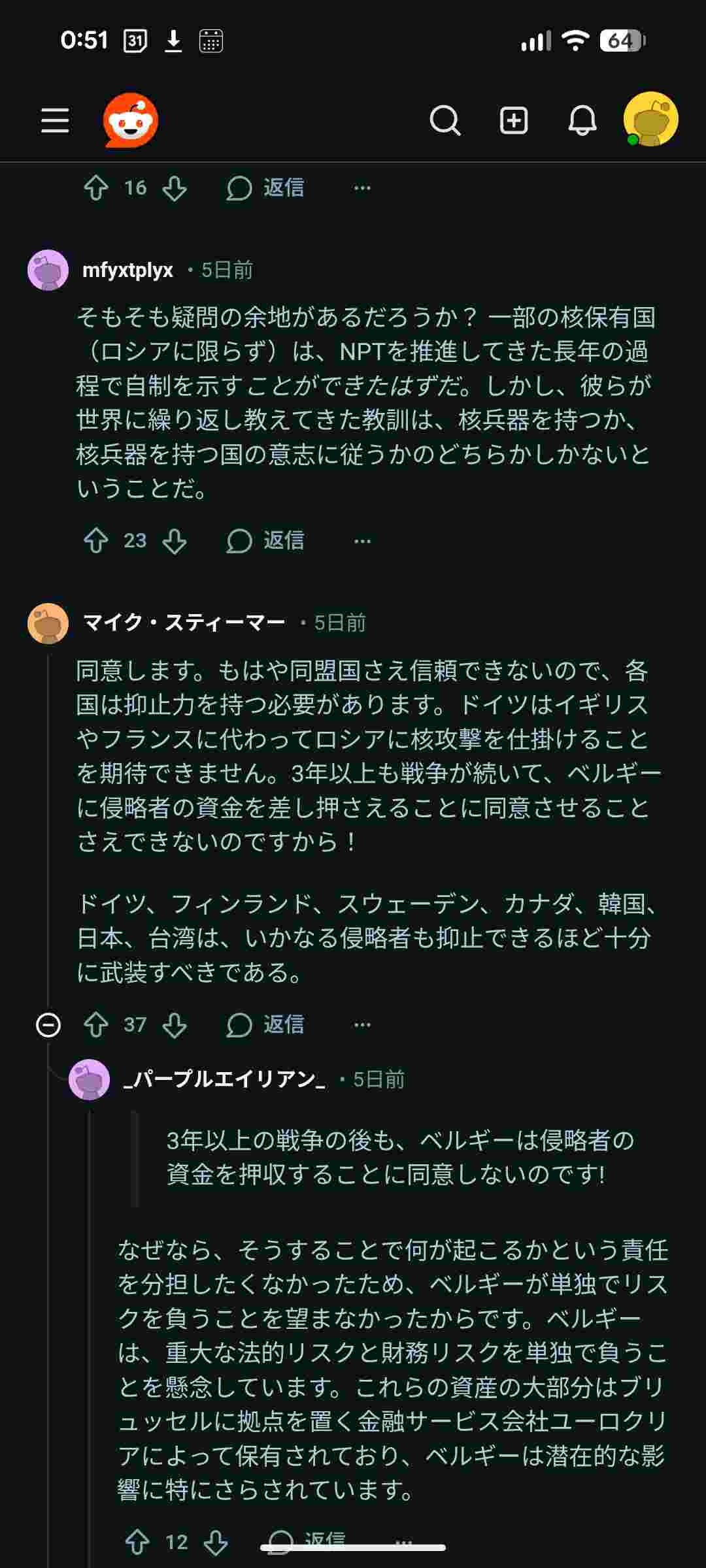706x1568 pixels.
Task: Collapse マイク・スティーマー's comment thread
Action: (x=48, y=1024)
